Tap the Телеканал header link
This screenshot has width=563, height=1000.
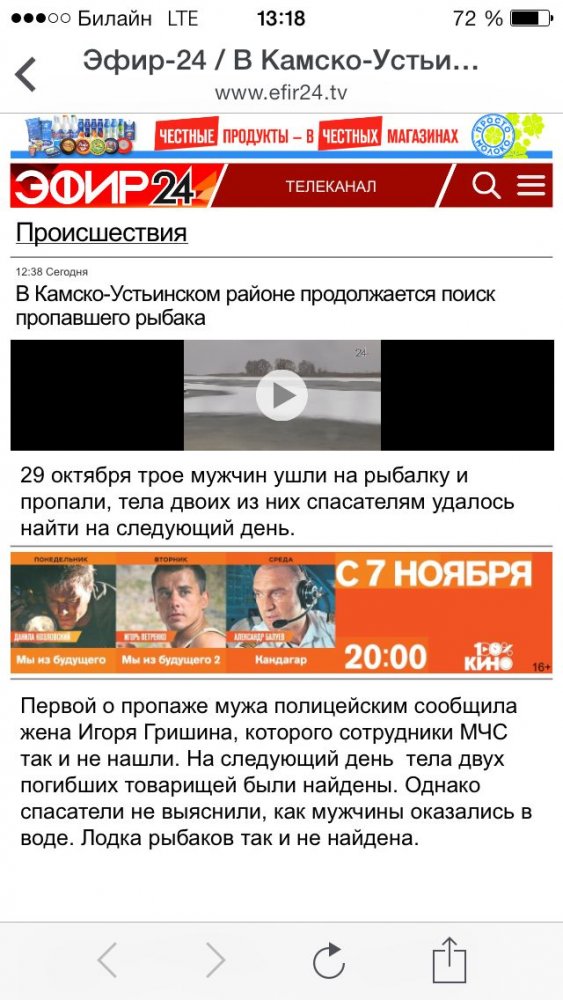(x=331, y=187)
